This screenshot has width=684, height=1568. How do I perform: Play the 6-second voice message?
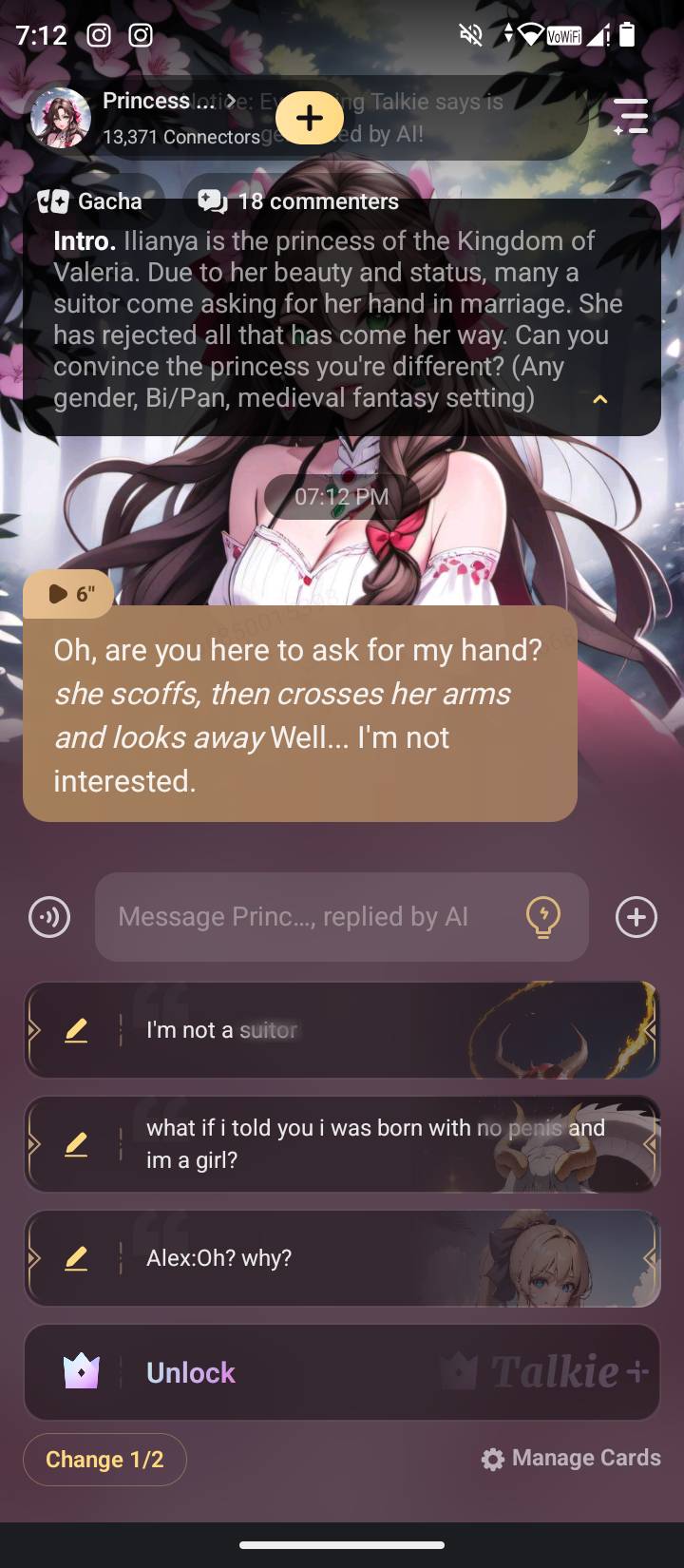[x=69, y=594]
